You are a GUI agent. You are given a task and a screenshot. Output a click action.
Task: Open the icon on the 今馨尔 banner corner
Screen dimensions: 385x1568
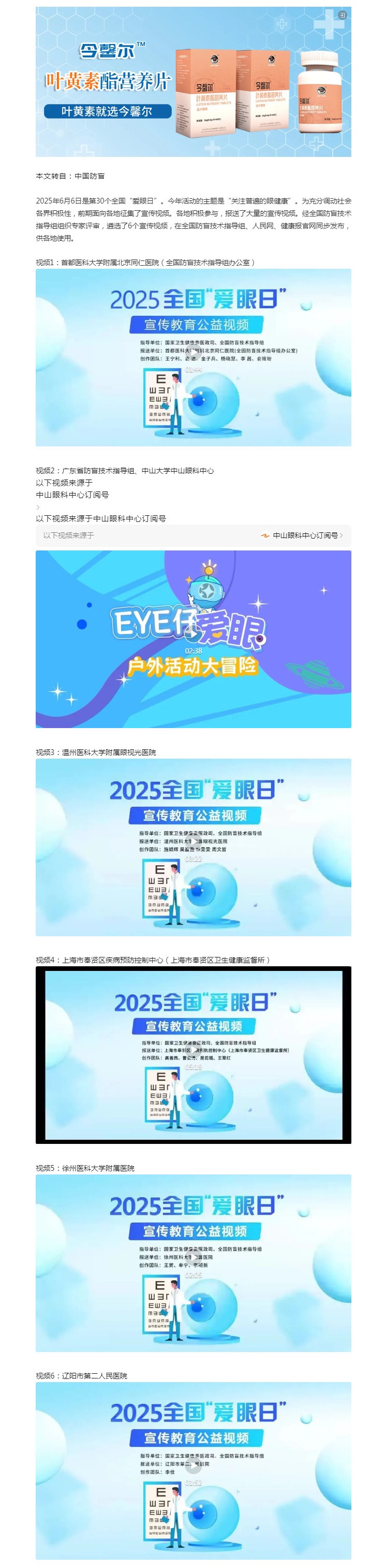point(343,14)
